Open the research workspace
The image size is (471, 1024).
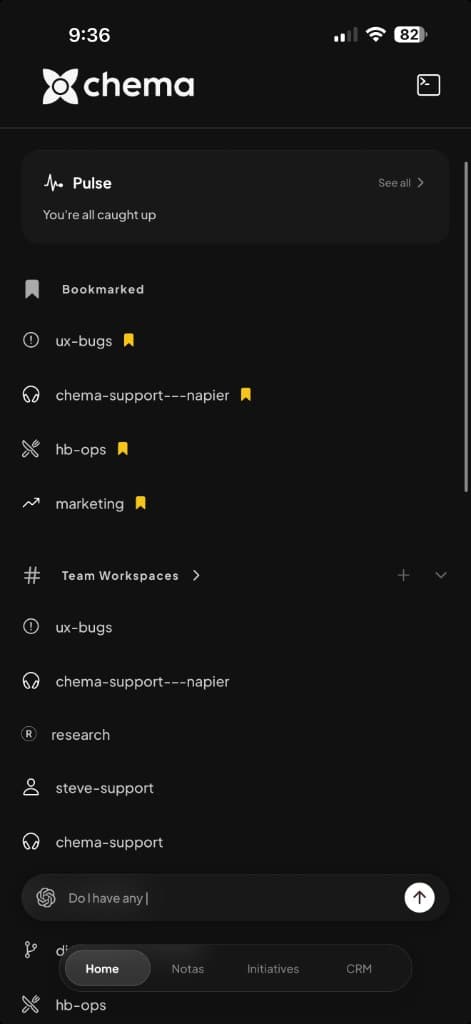(80, 735)
